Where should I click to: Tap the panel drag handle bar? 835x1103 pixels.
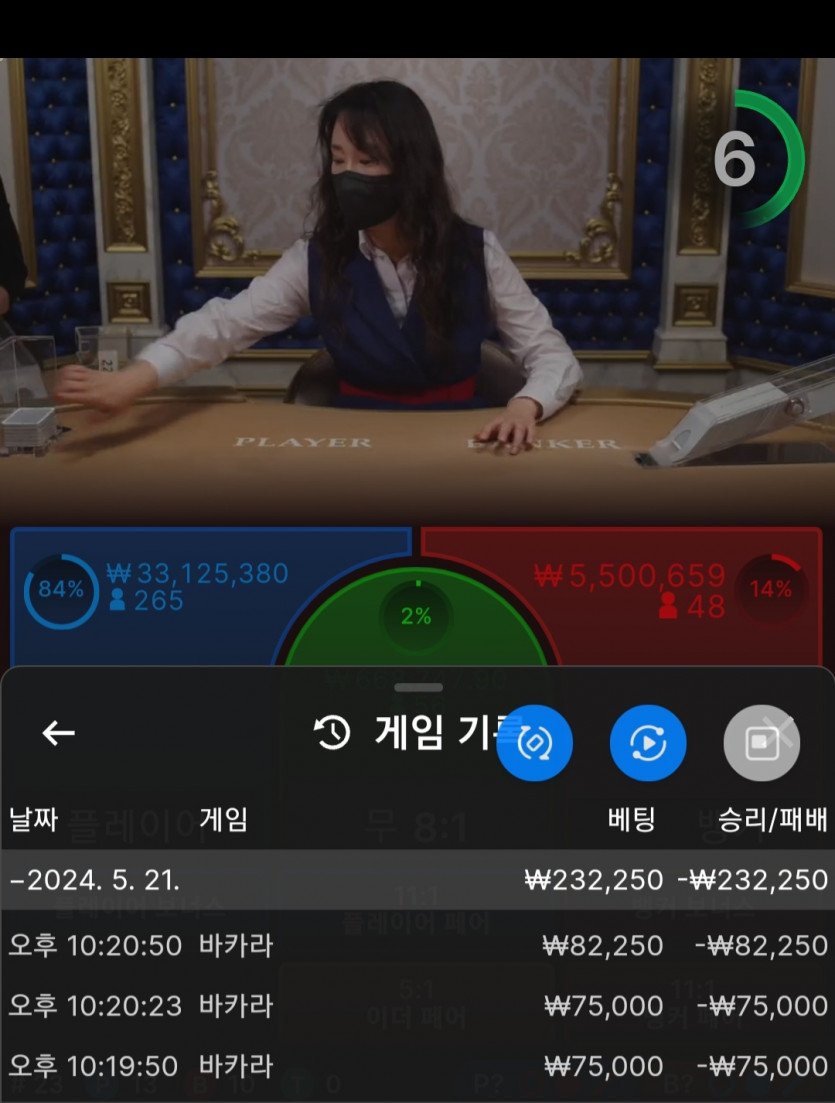[417, 688]
